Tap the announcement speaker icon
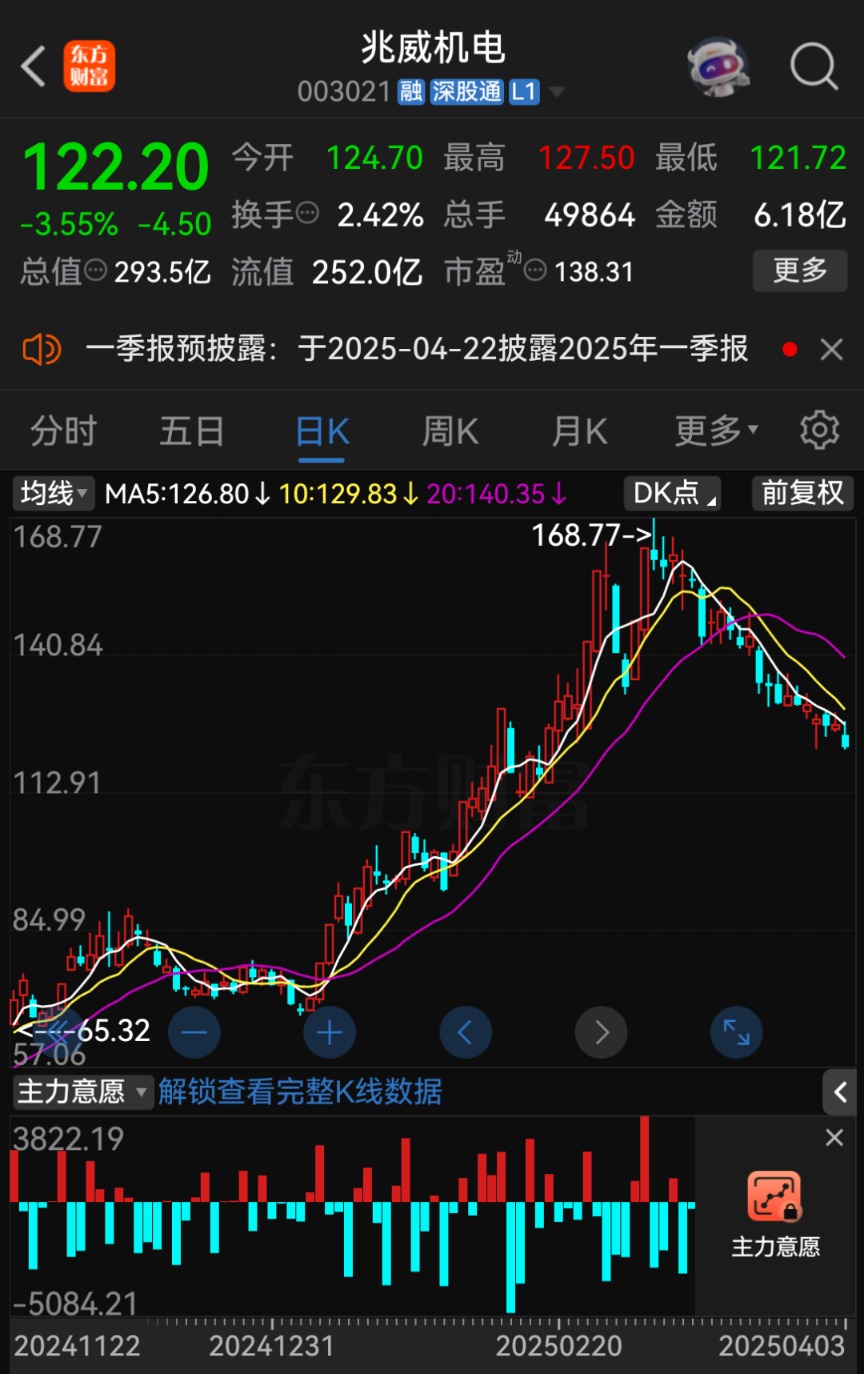This screenshot has width=864, height=1374. [x=42, y=348]
